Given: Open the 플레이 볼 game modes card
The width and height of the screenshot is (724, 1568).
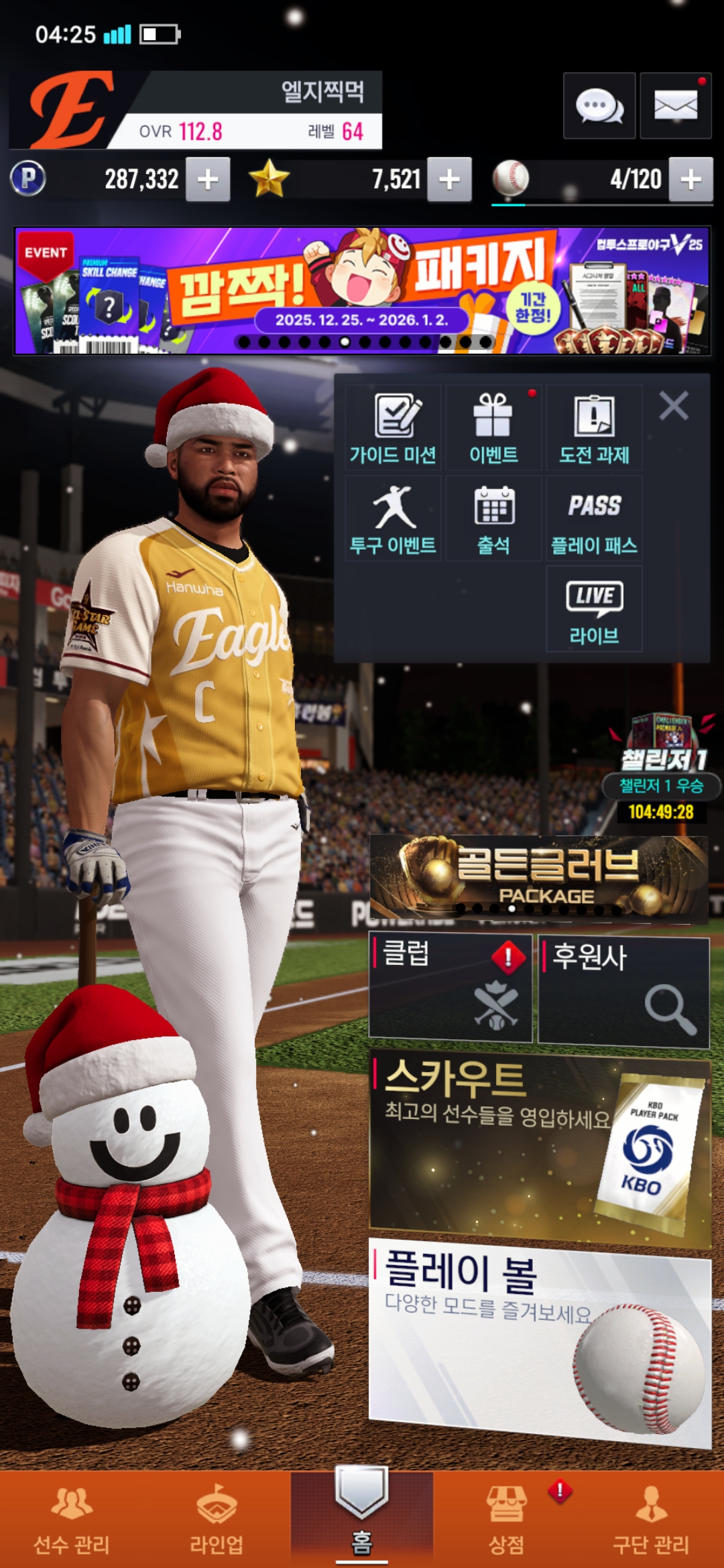Looking at the screenshot, I should coord(540,1337).
